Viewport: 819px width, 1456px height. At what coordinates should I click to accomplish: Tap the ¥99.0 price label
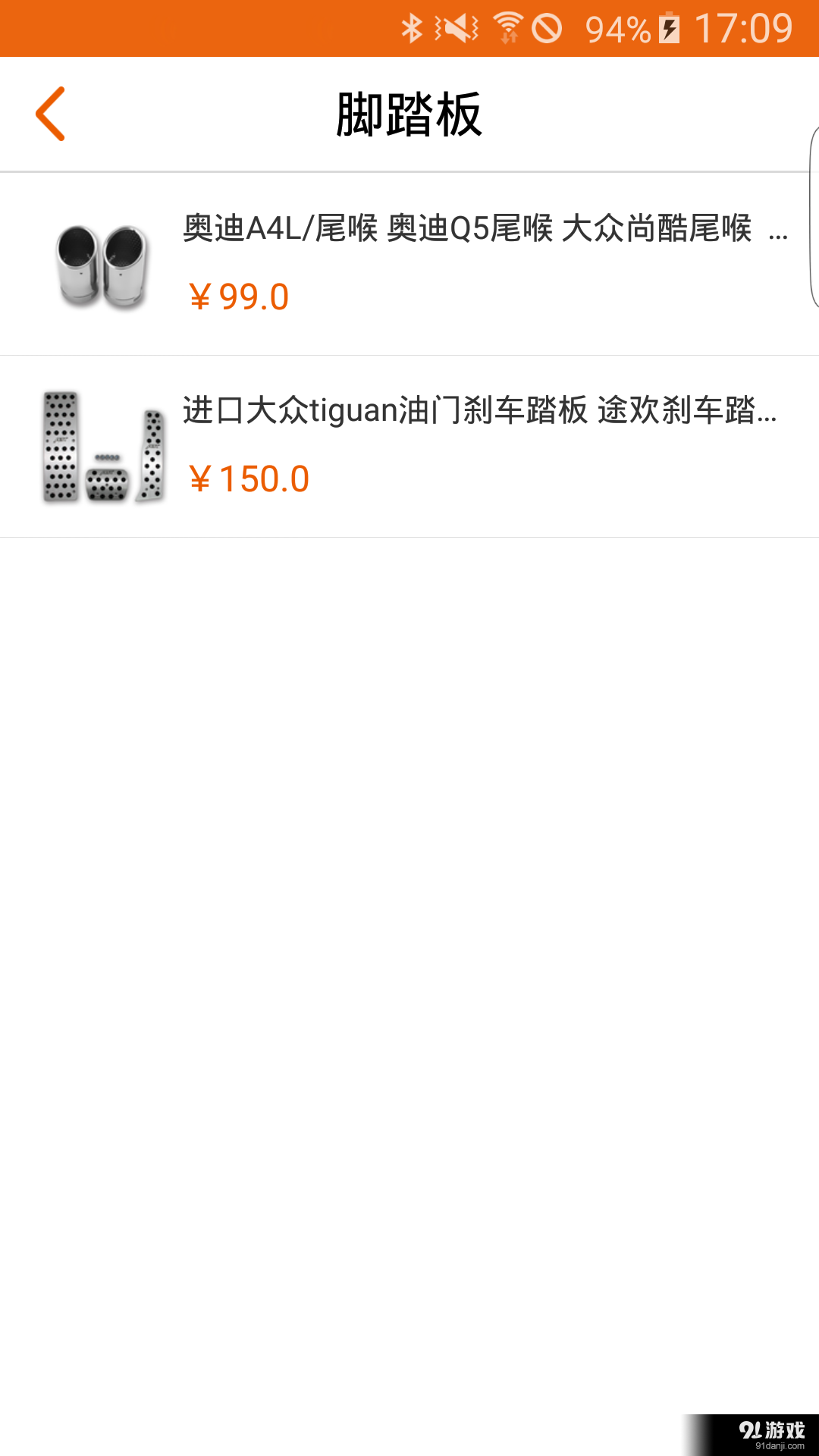pyautogui.click(x=239, y=295)
